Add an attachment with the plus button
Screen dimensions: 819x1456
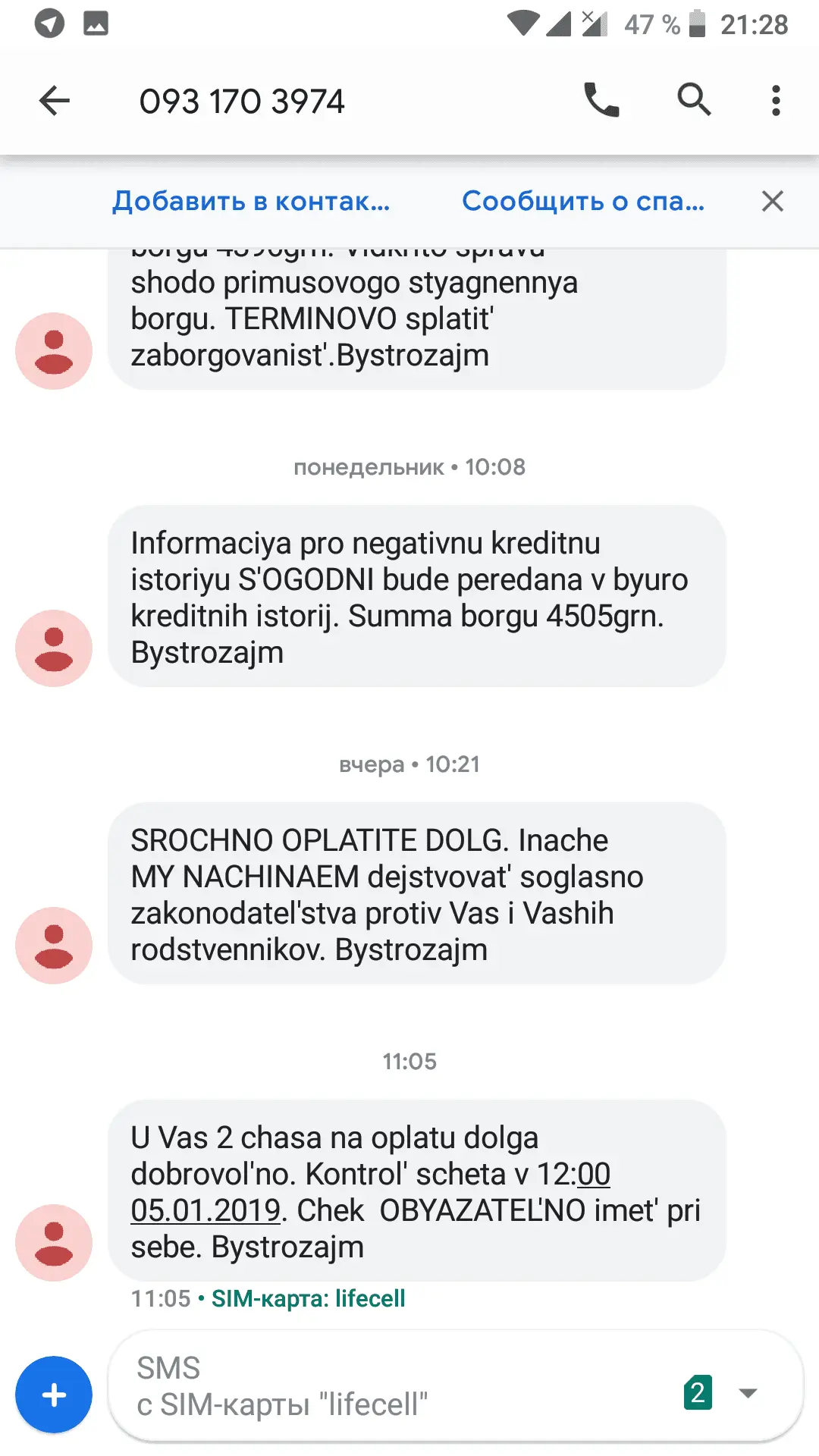54,1394
